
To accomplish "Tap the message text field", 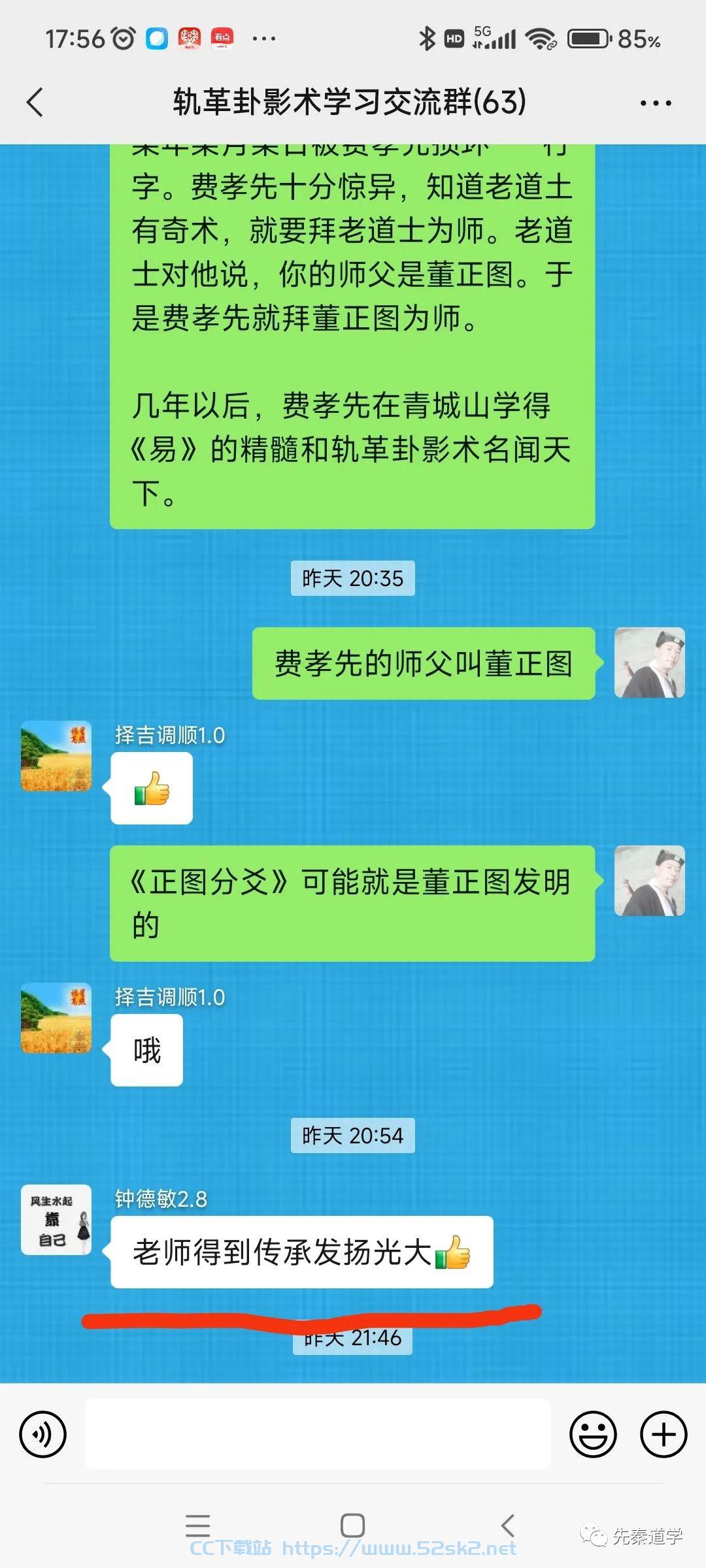I will 318,1433.
